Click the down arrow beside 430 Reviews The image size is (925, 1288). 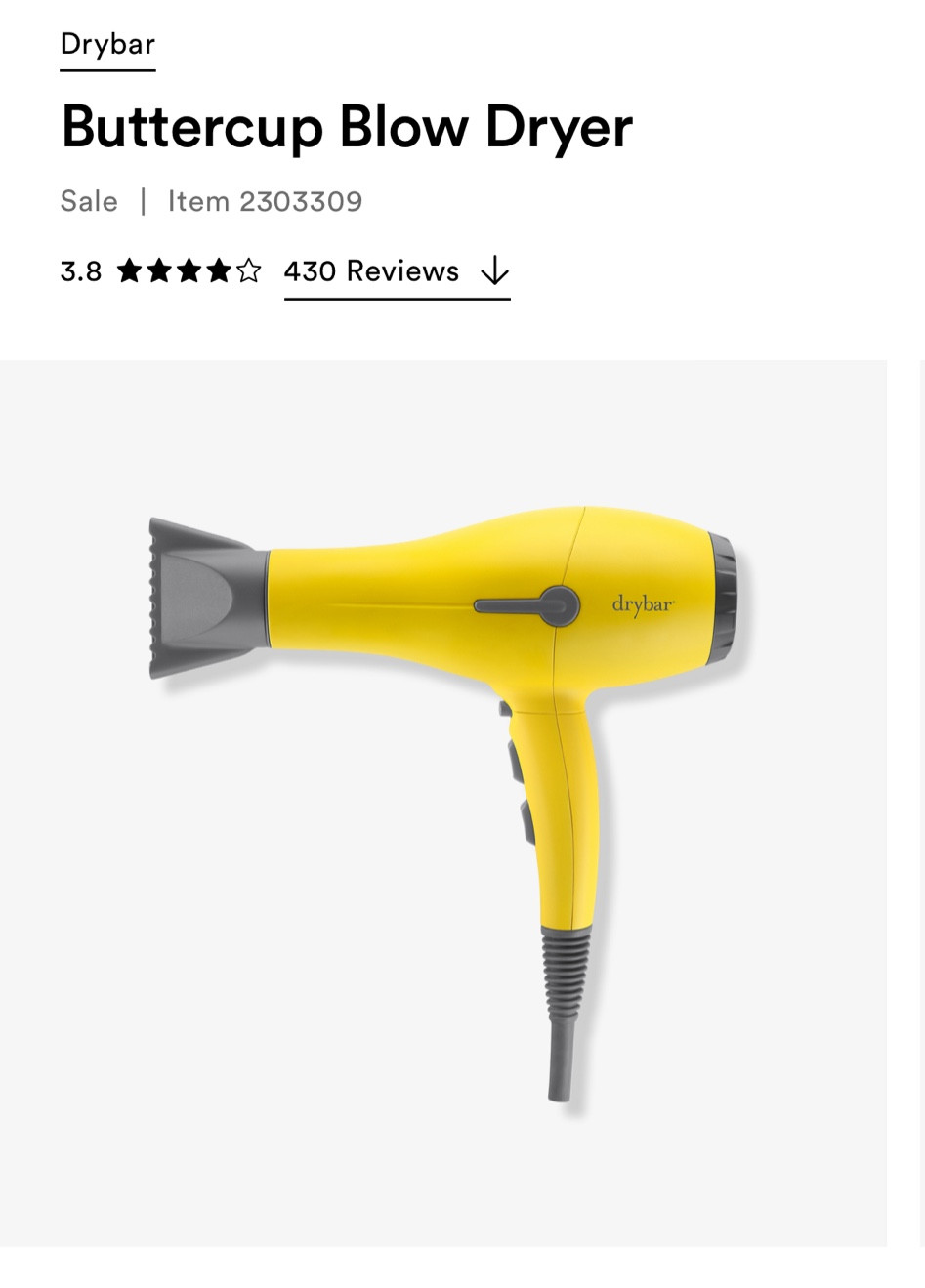click(x=494, y=270)
